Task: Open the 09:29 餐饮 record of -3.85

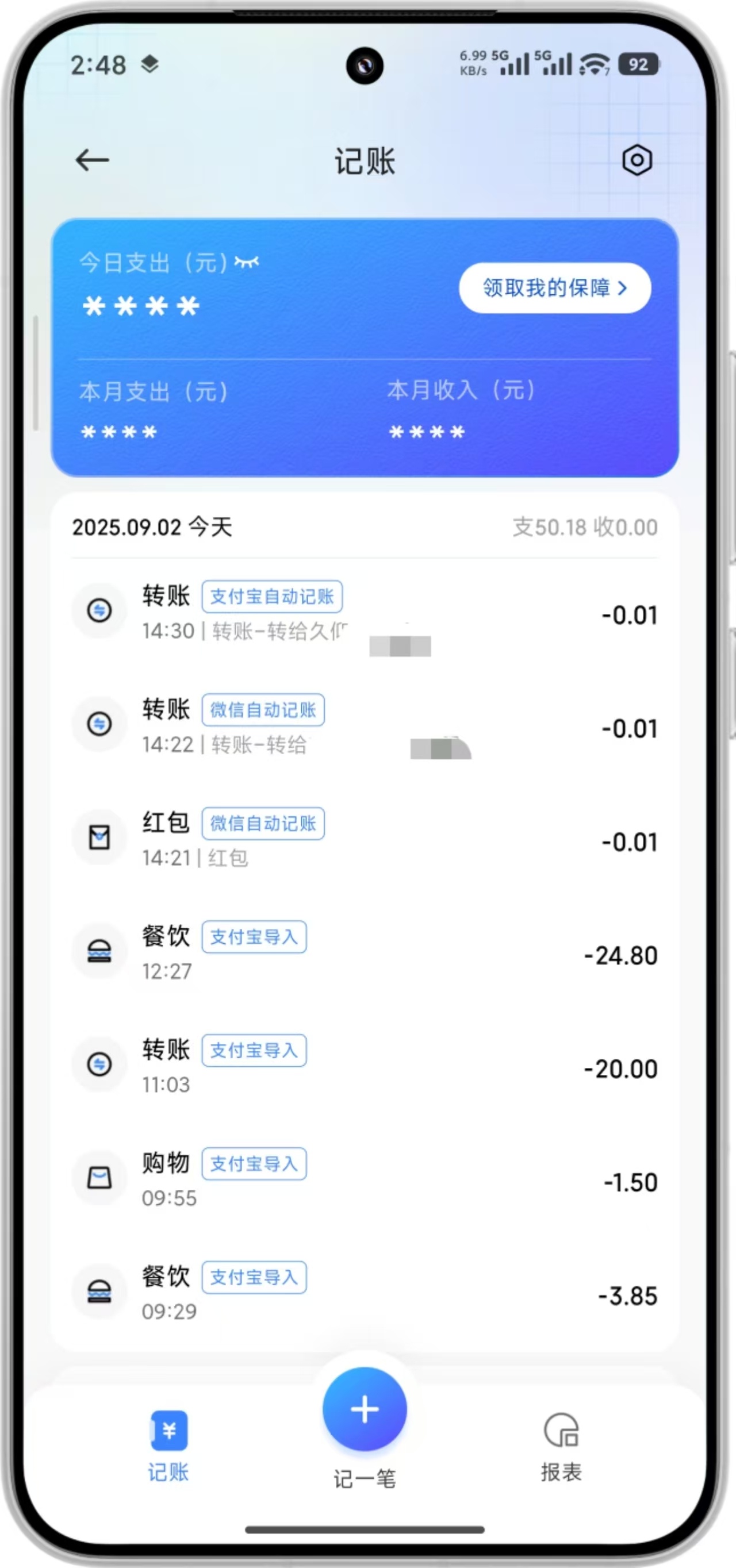Action: point(365,1294)
